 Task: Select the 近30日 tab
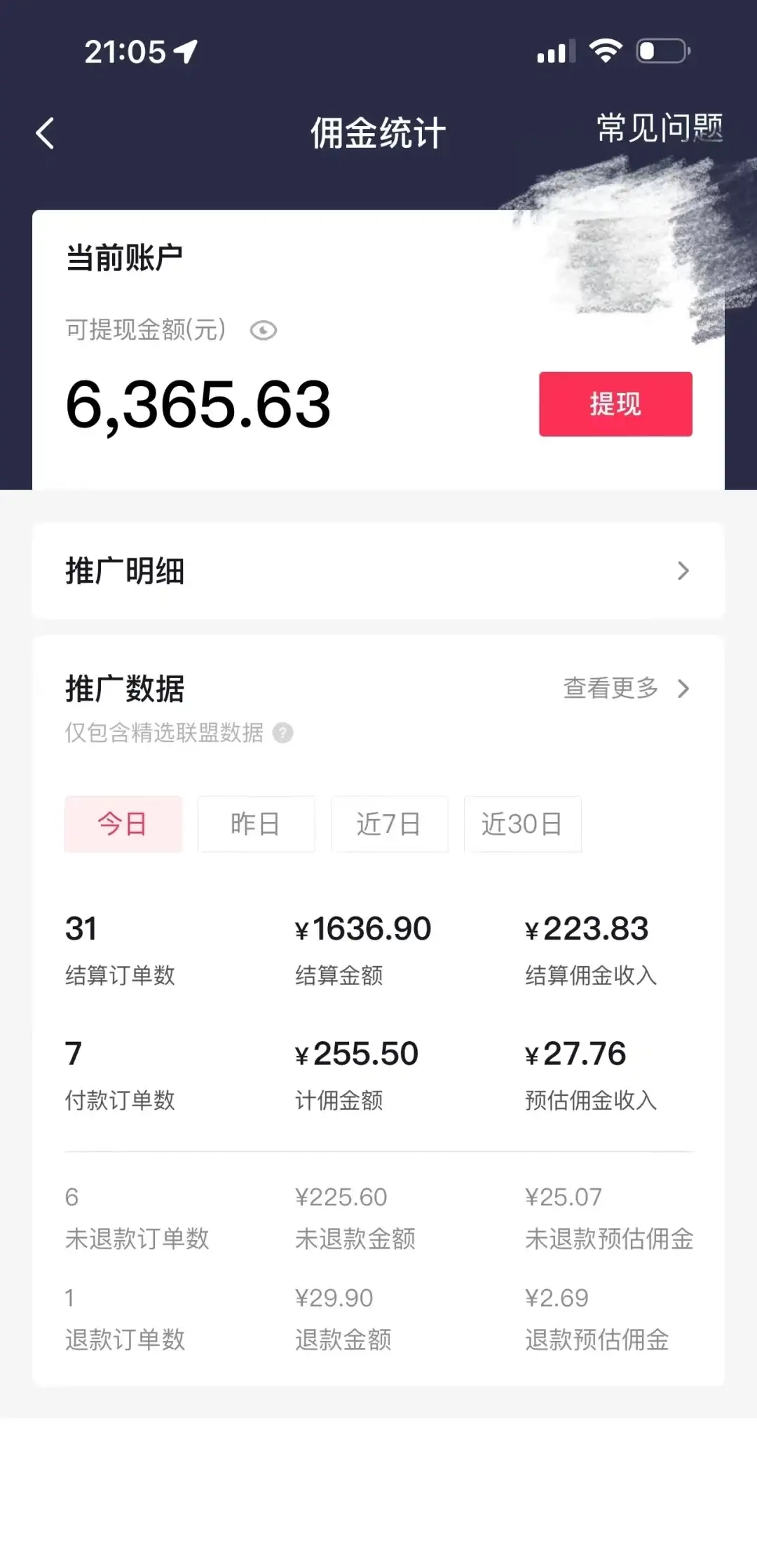[x=523, y=825]
